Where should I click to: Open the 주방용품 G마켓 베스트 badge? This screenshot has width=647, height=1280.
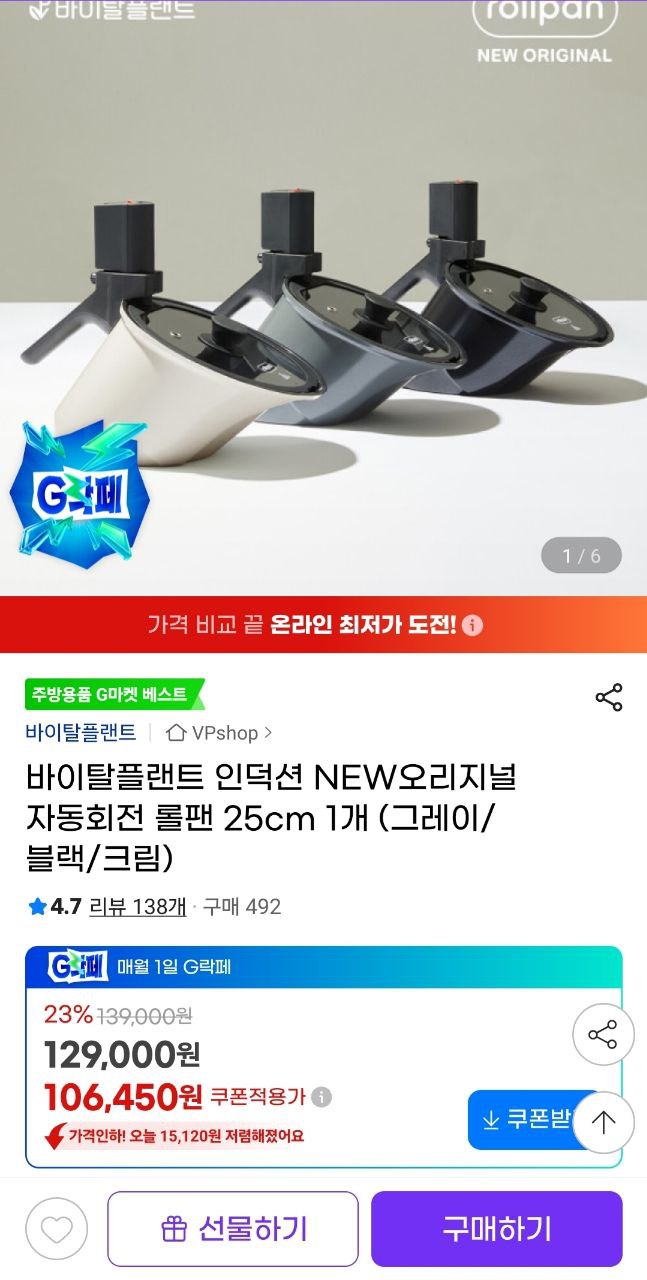(x=114, y=694)
